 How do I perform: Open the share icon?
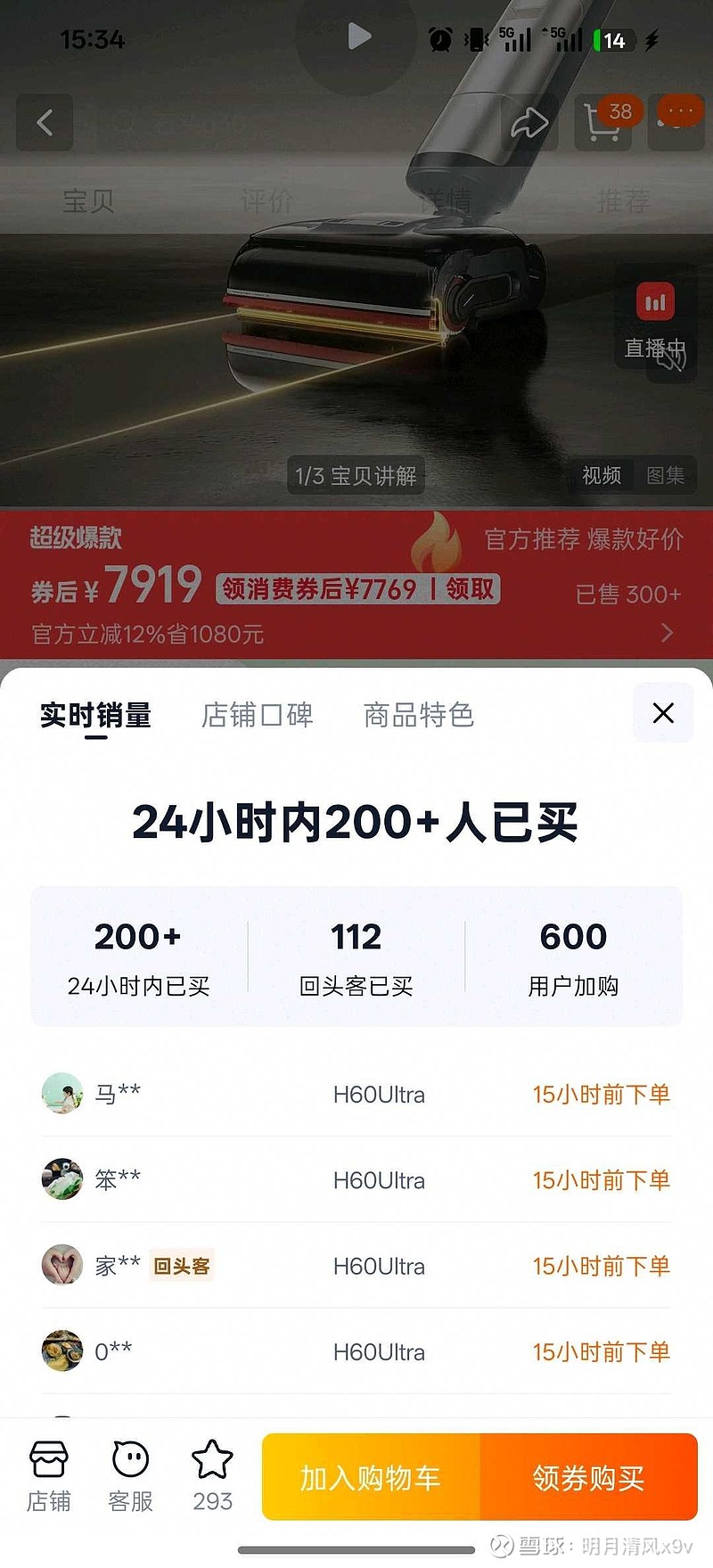click(x=530, y=123)
